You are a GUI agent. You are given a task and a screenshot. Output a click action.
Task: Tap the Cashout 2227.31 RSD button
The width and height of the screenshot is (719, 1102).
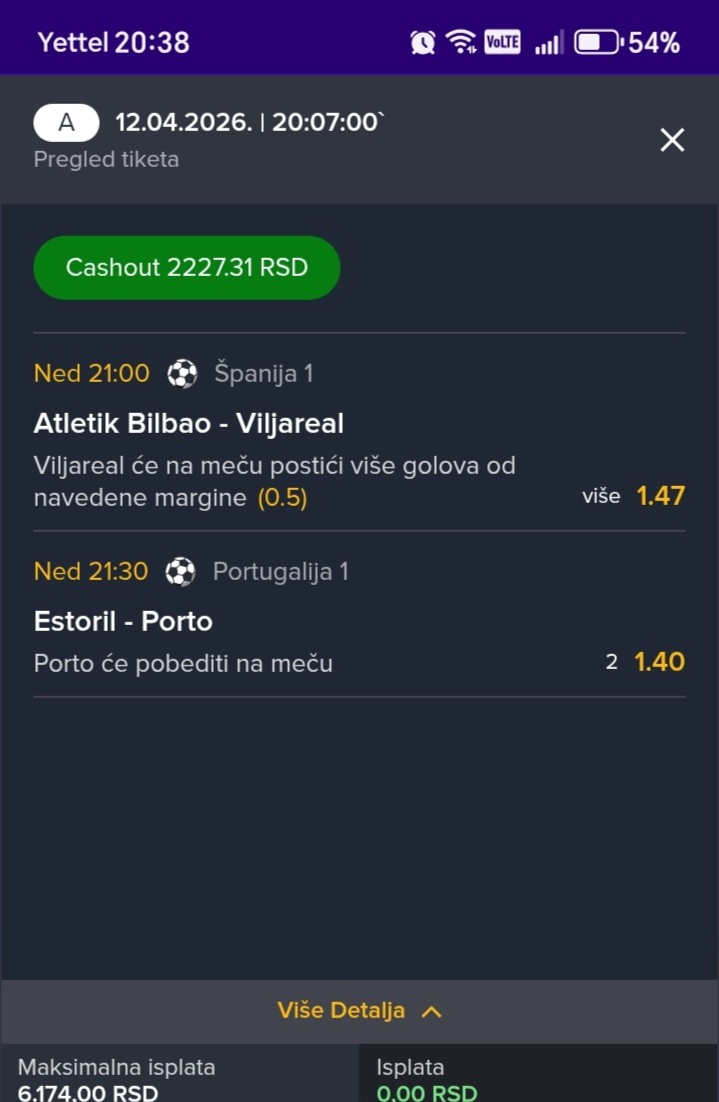point(187,268)
